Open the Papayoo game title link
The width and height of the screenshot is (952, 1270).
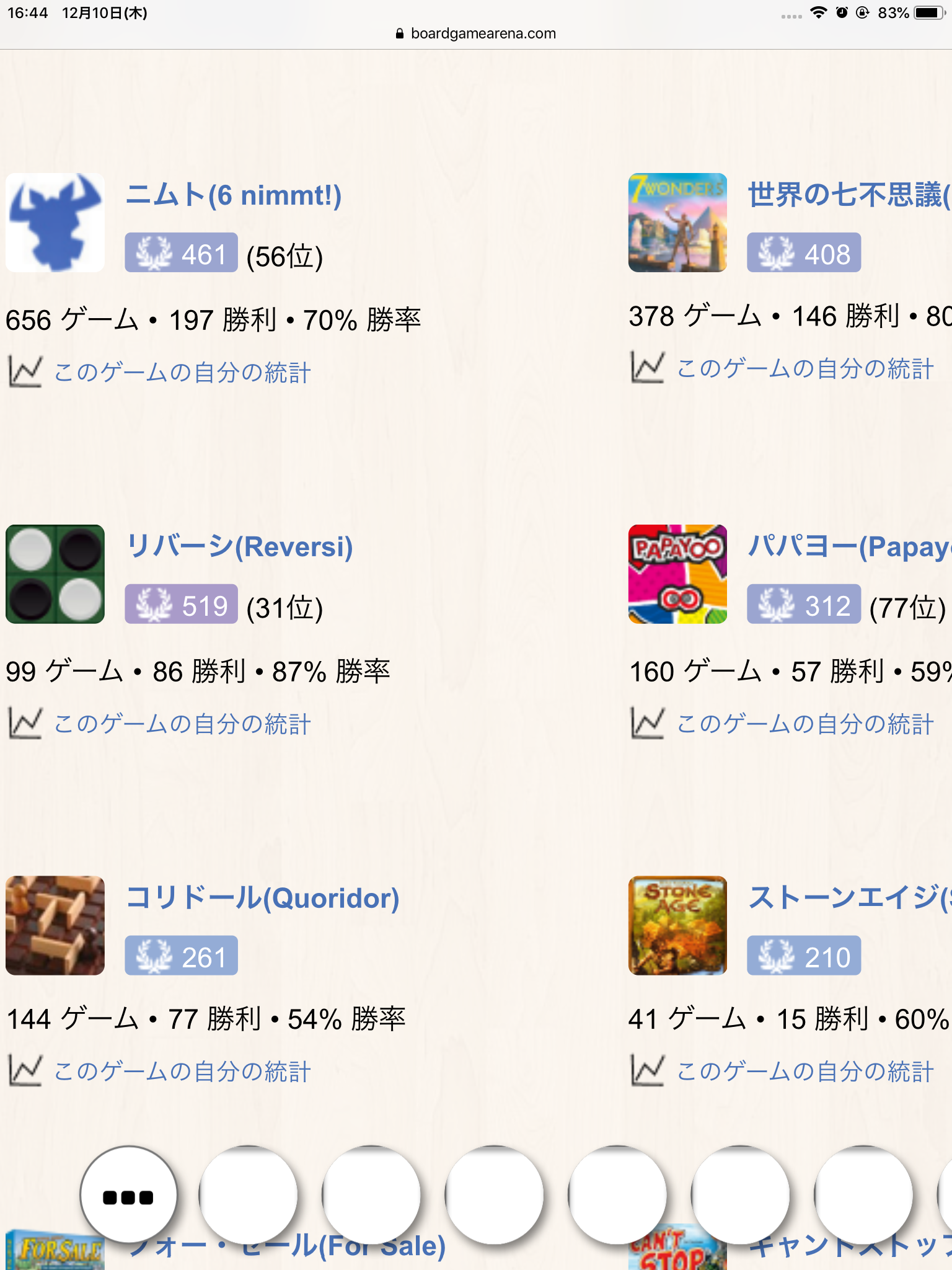pyautogui.click(x=848, y=547)
